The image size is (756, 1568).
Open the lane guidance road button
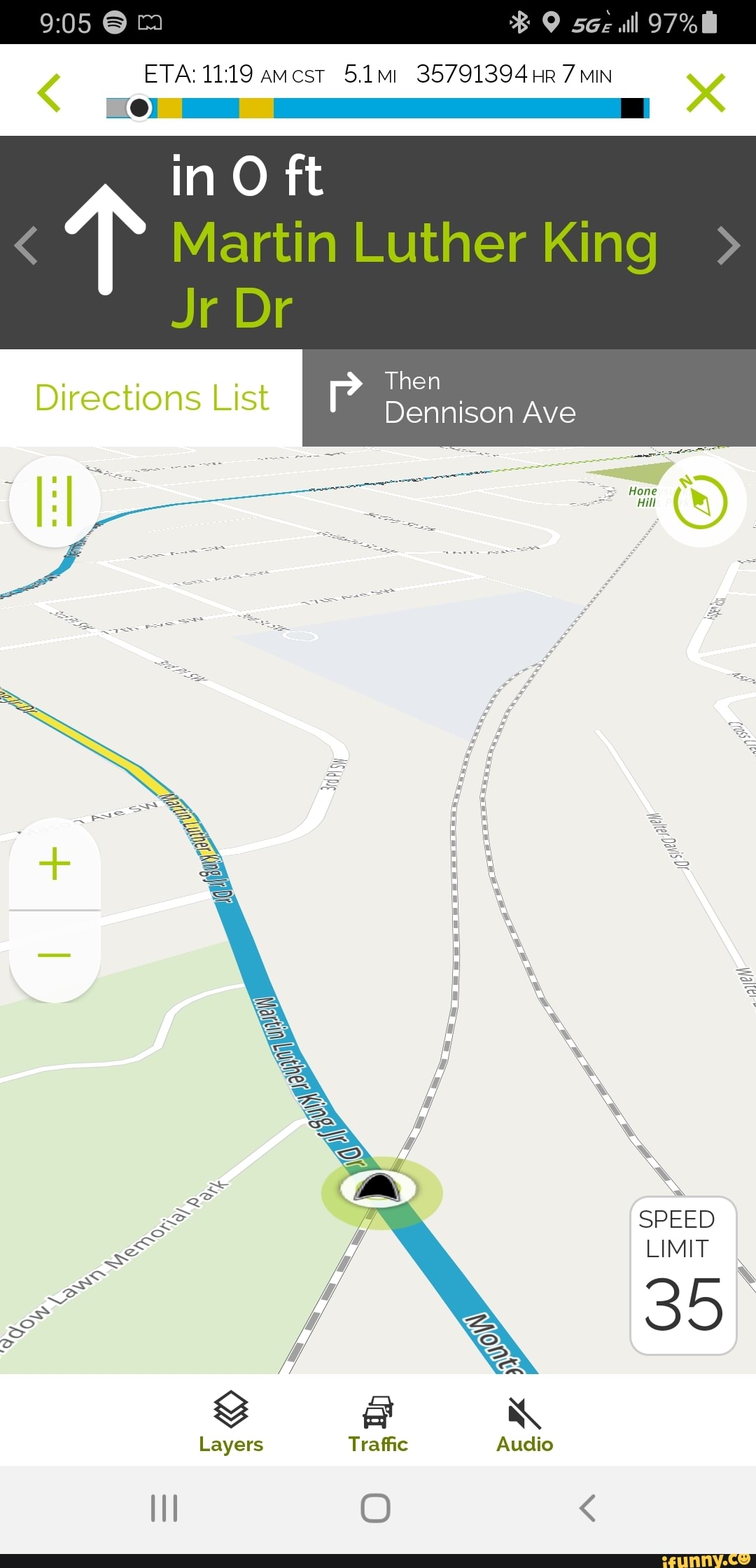tap(55, 501)
